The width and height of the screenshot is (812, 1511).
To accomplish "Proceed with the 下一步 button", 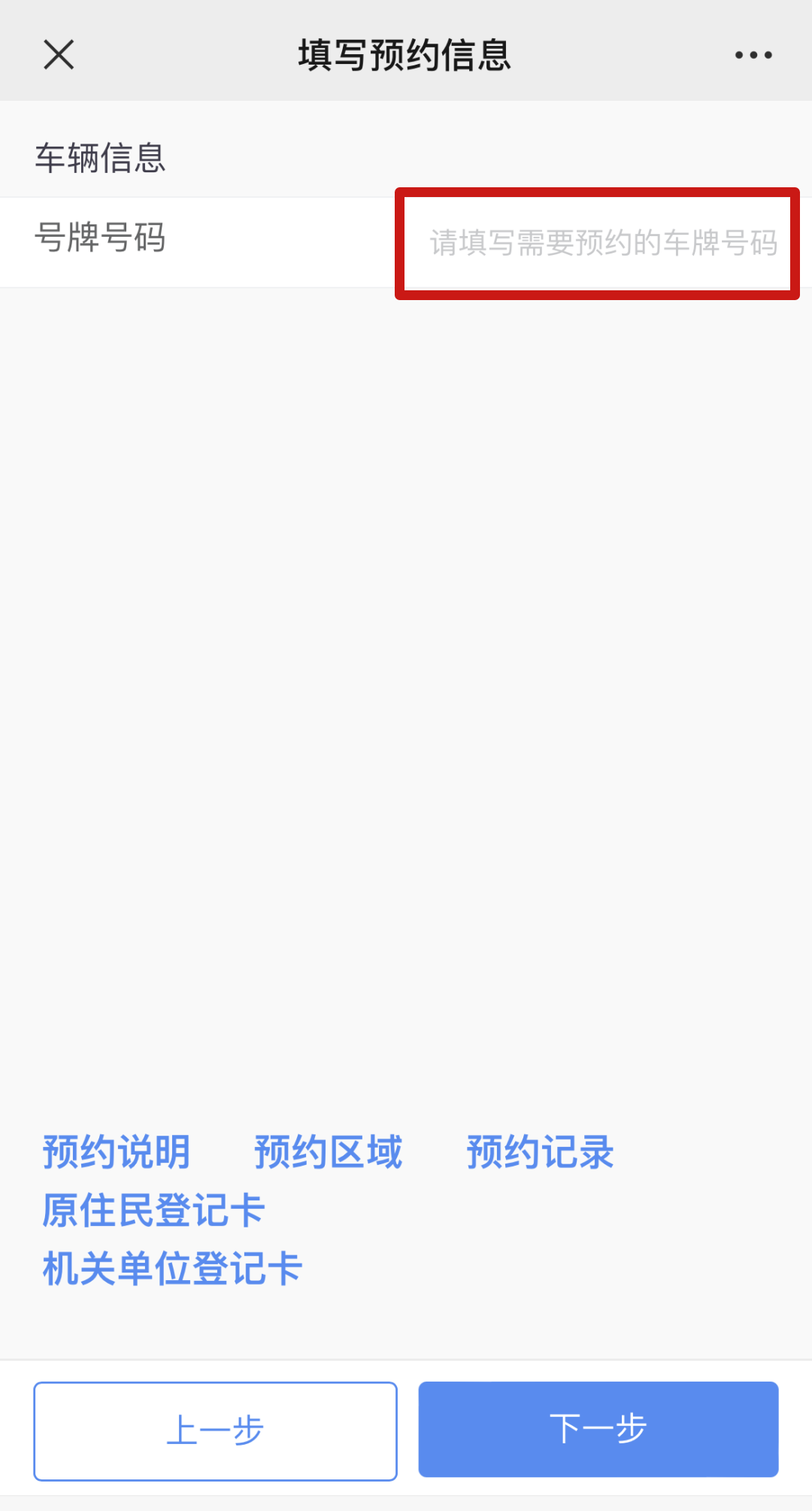I will (x=598, y=1429).
